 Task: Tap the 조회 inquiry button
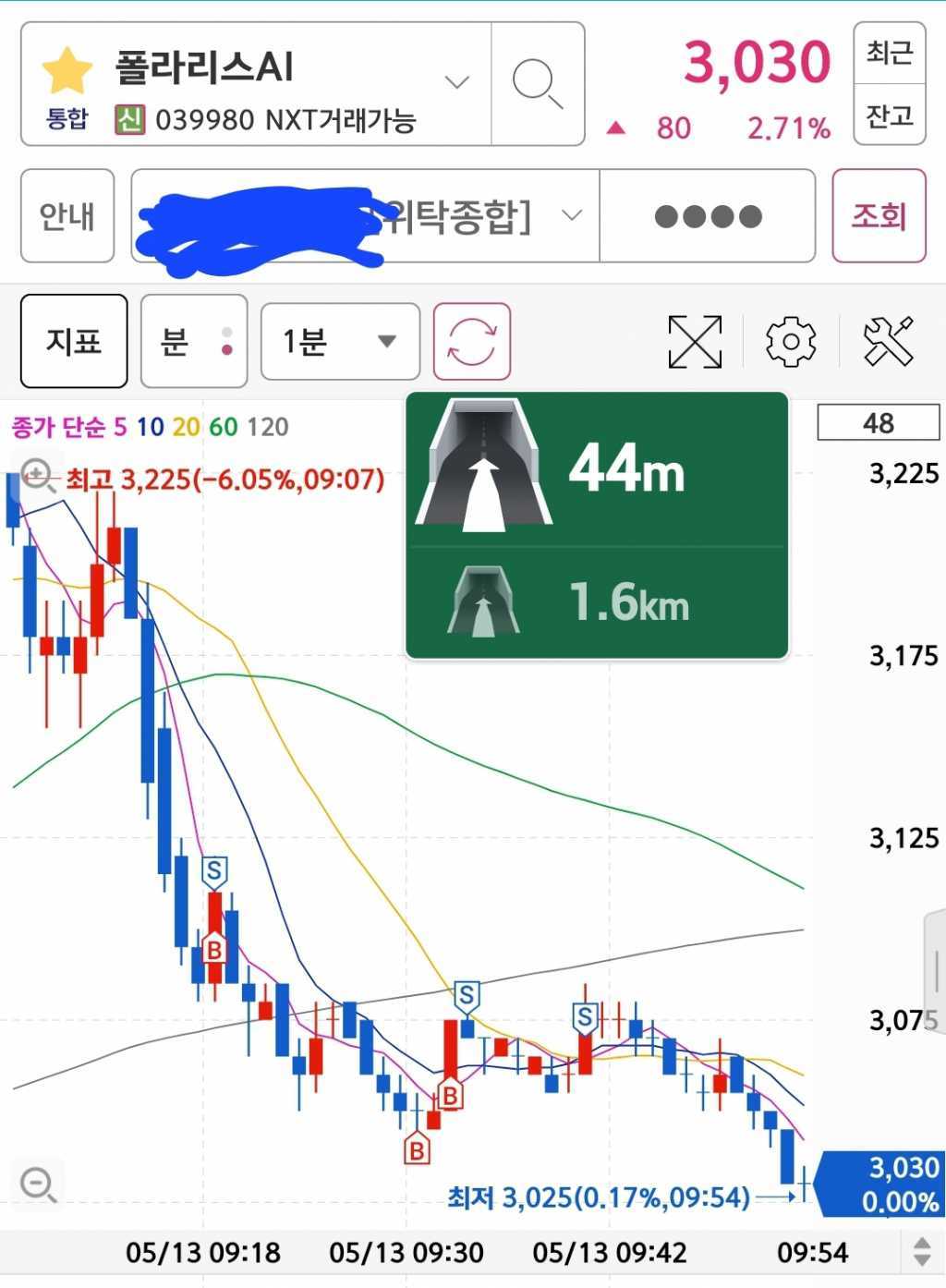(x=879, y=216)
